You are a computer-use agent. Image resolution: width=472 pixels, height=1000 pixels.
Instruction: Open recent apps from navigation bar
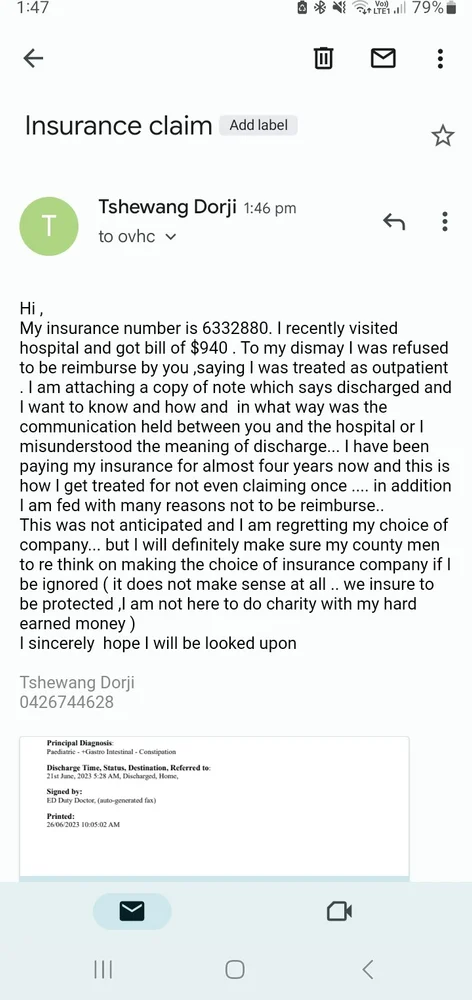[x=103, y=969]
